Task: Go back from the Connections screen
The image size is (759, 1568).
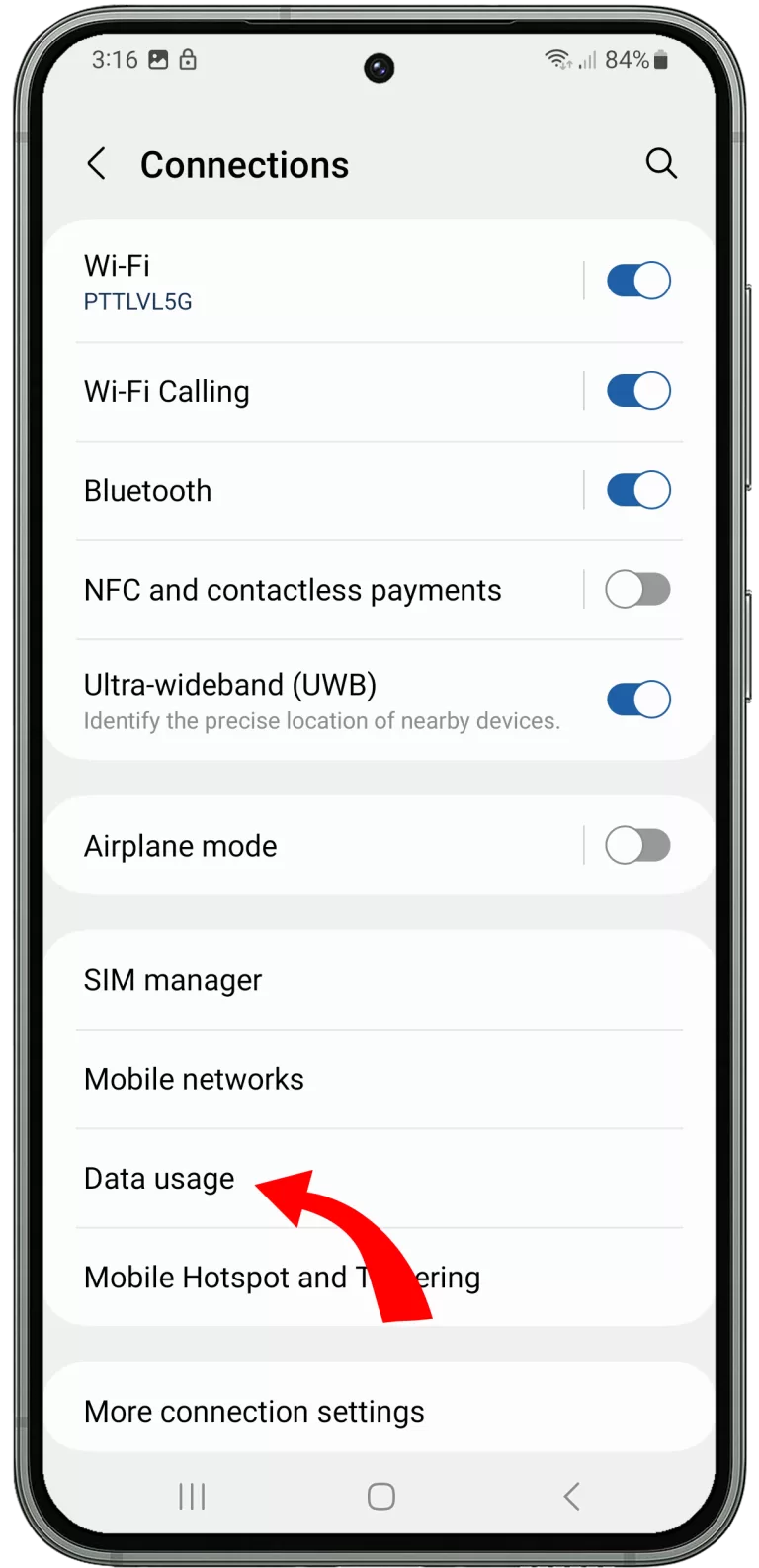Action: coord(96,163)
